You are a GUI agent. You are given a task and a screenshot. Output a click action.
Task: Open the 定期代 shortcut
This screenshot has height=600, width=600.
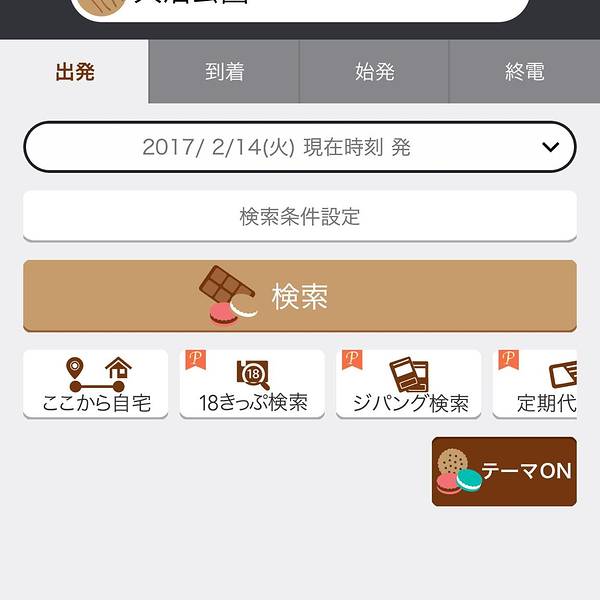(546, 384)
